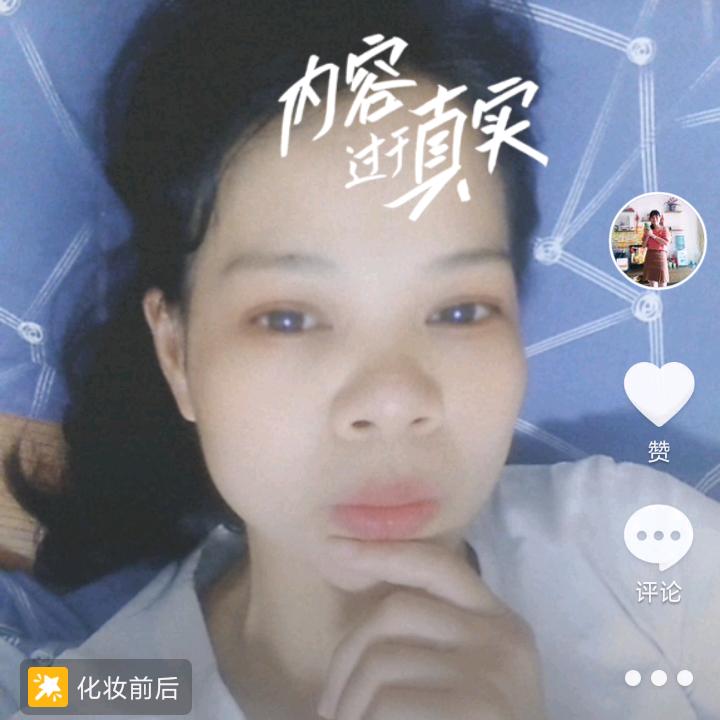
Task: Open the three-dot more options menu
Action: pos(658,678)
